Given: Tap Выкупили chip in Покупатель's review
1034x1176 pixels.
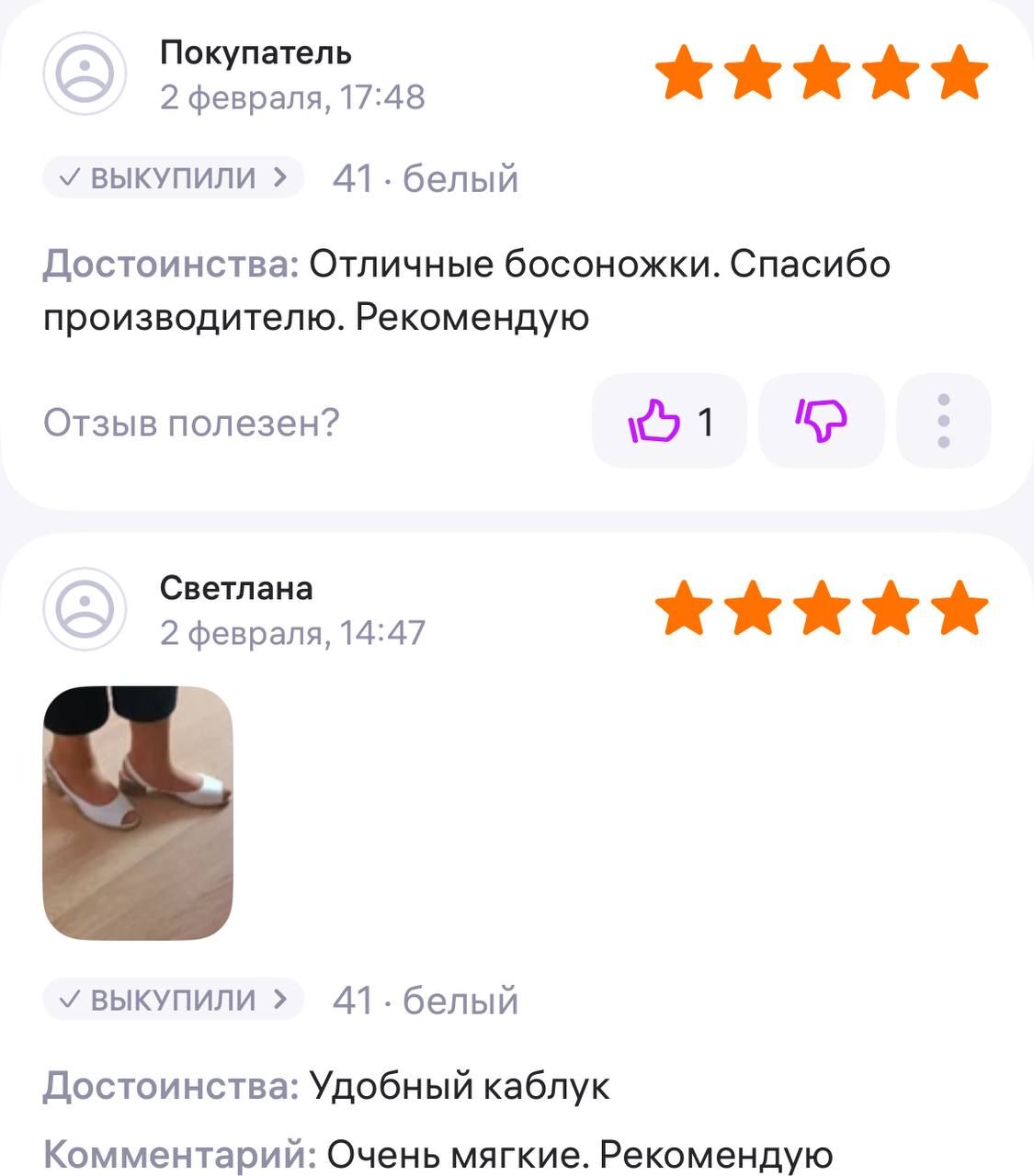Looking at the screenshot, I should (x=173, y=177).
